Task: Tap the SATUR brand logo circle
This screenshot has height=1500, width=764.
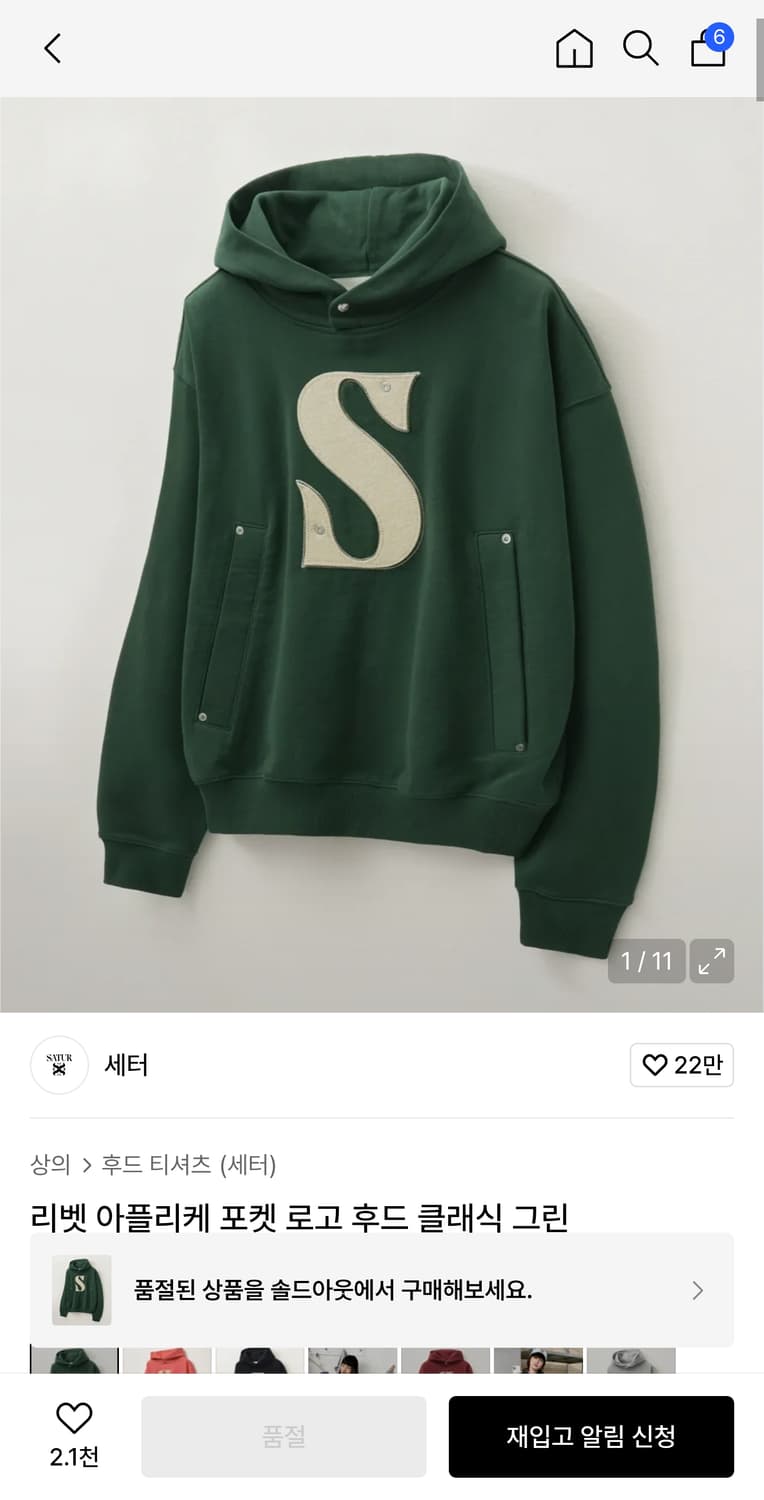Action: pyautogui.click(x=59, y=1065)
